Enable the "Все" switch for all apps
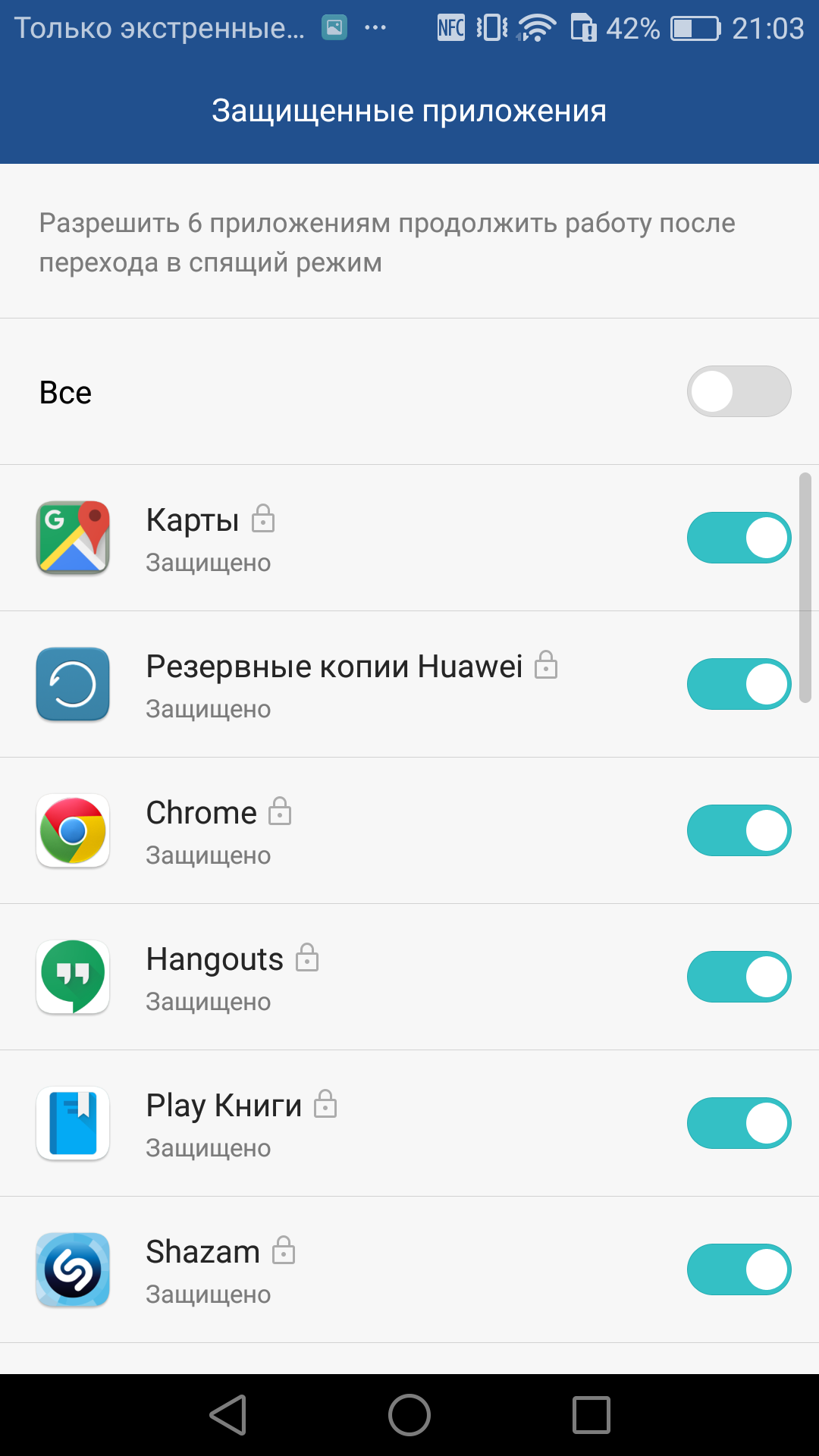The image size is (819, 1456). (x=739, y=391)
